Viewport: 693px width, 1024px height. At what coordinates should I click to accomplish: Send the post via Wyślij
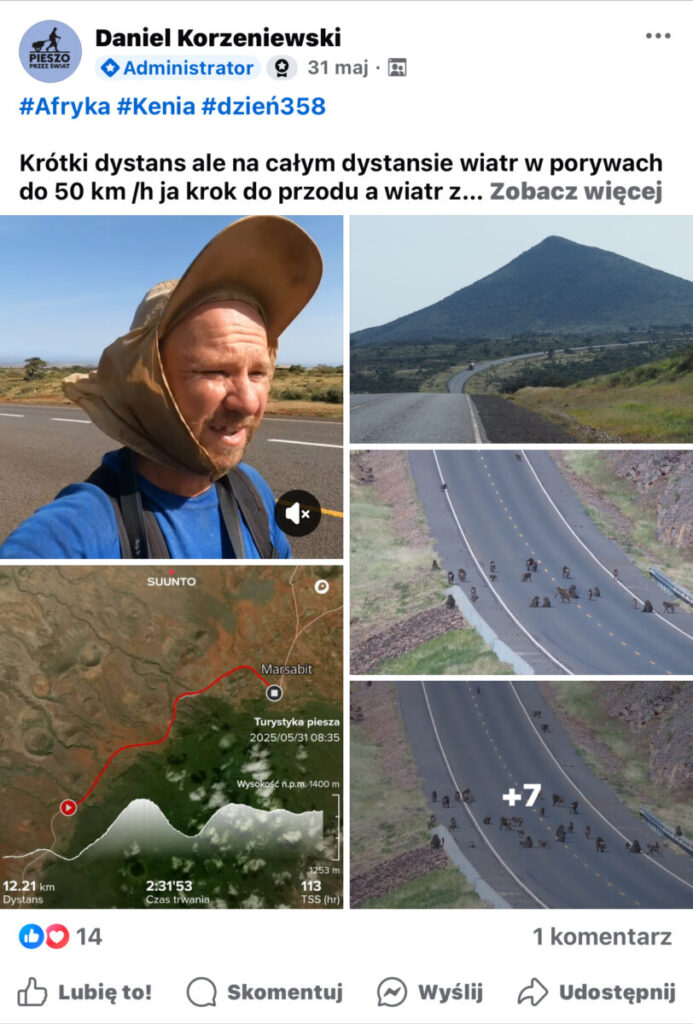430,992
